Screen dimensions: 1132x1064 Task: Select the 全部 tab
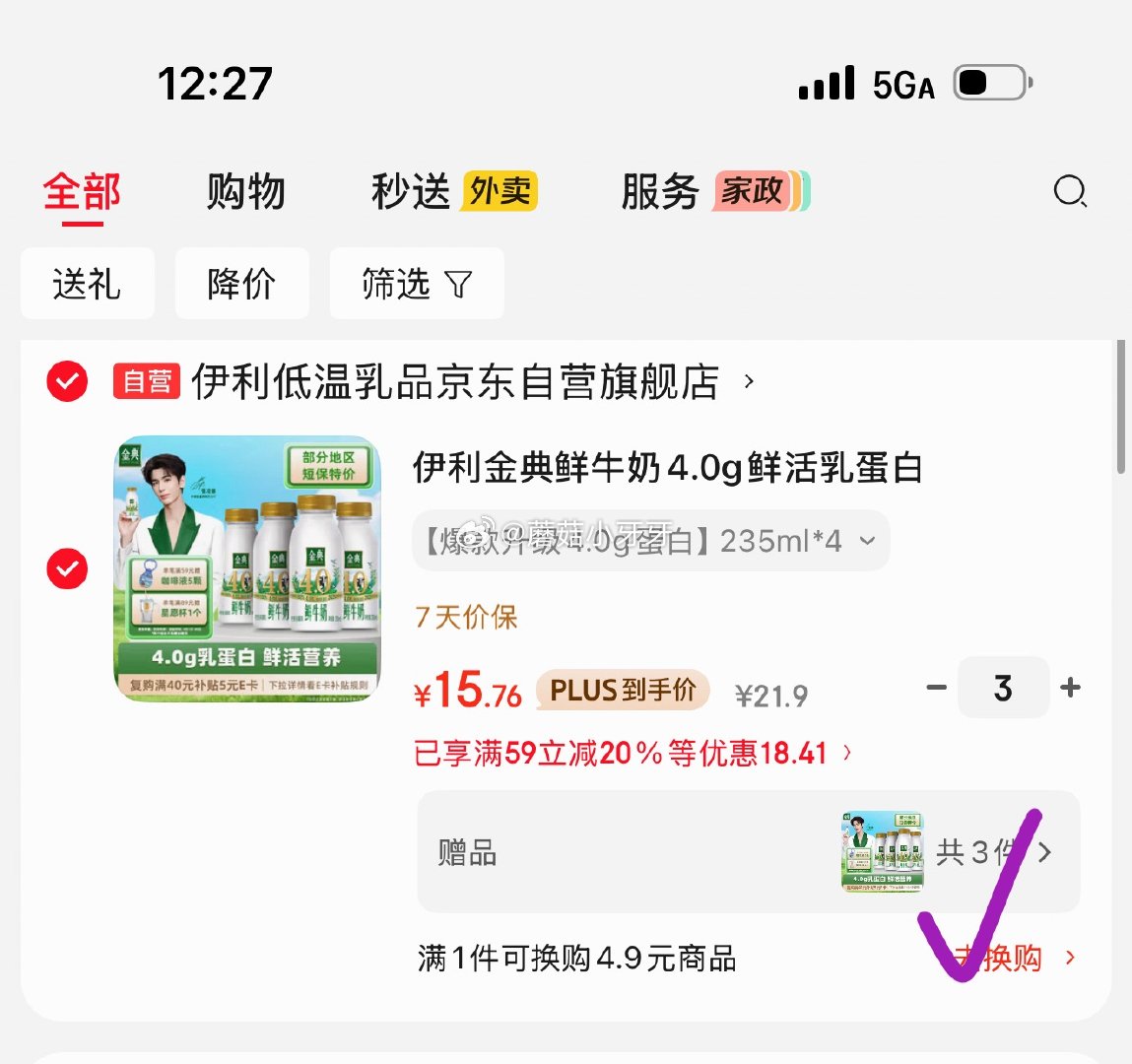pos(82,191)
